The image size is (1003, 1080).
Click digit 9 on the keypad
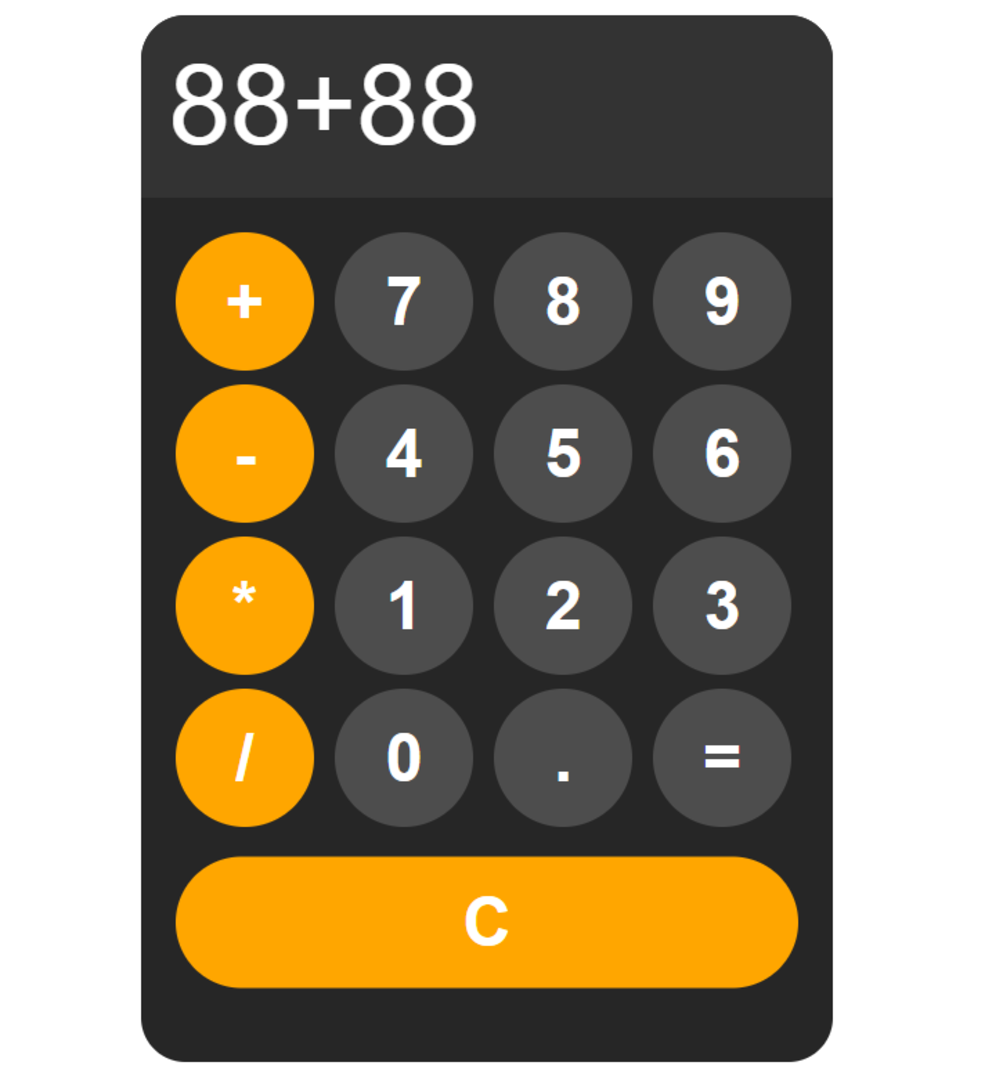click(722, 302)
